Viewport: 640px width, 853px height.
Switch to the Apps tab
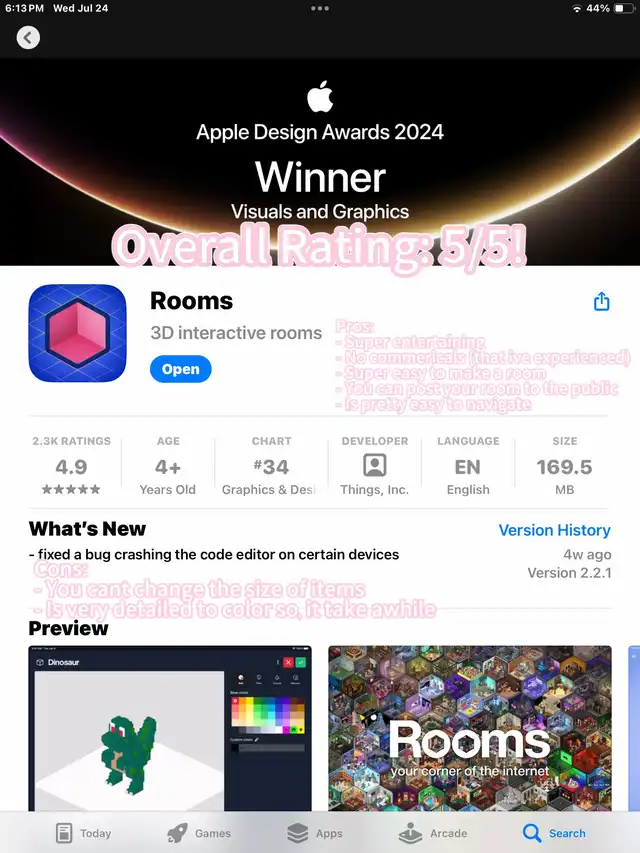coord(315,832)
